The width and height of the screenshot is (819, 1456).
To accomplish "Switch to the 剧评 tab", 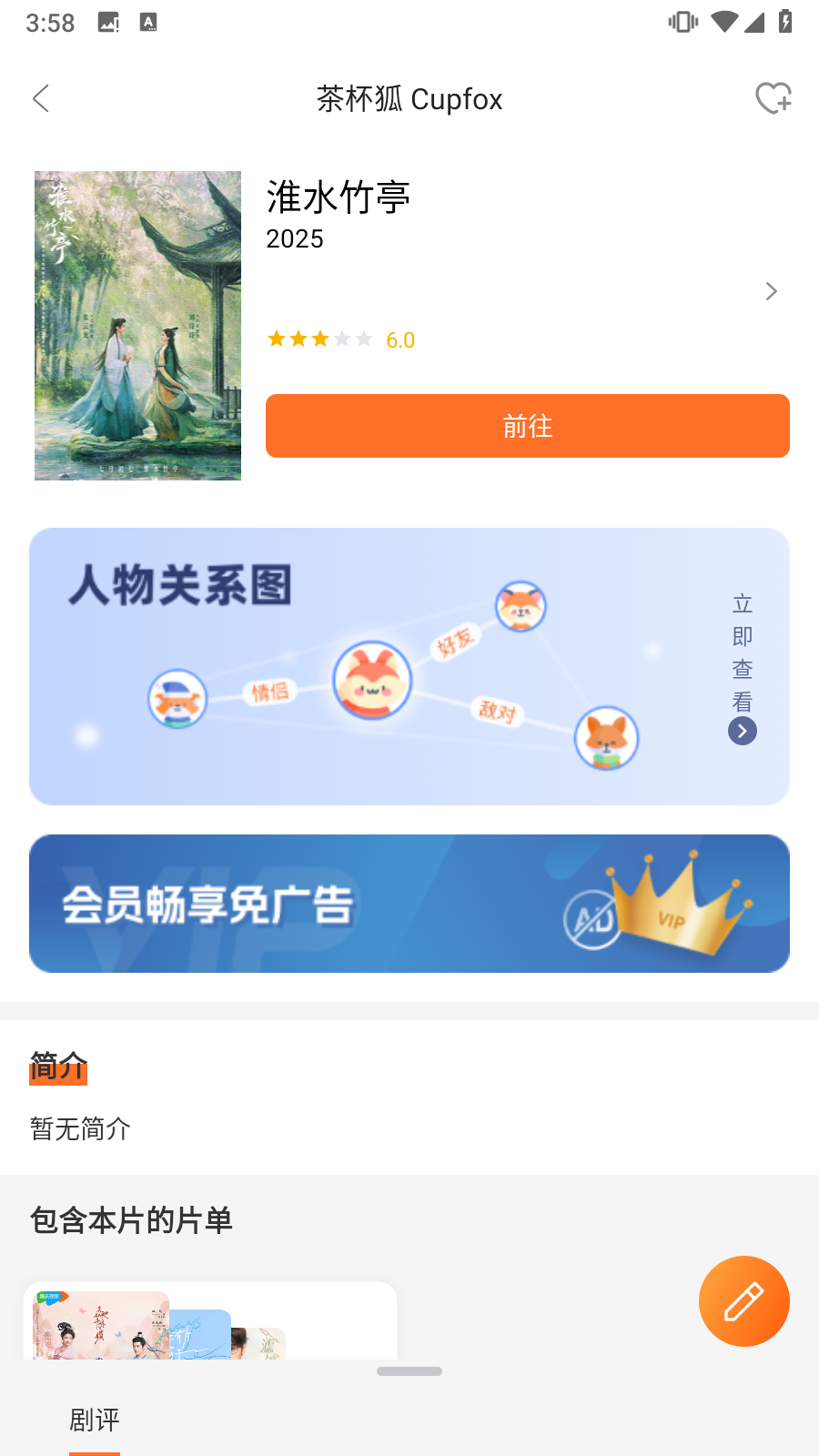I will tap(95, 1420).
